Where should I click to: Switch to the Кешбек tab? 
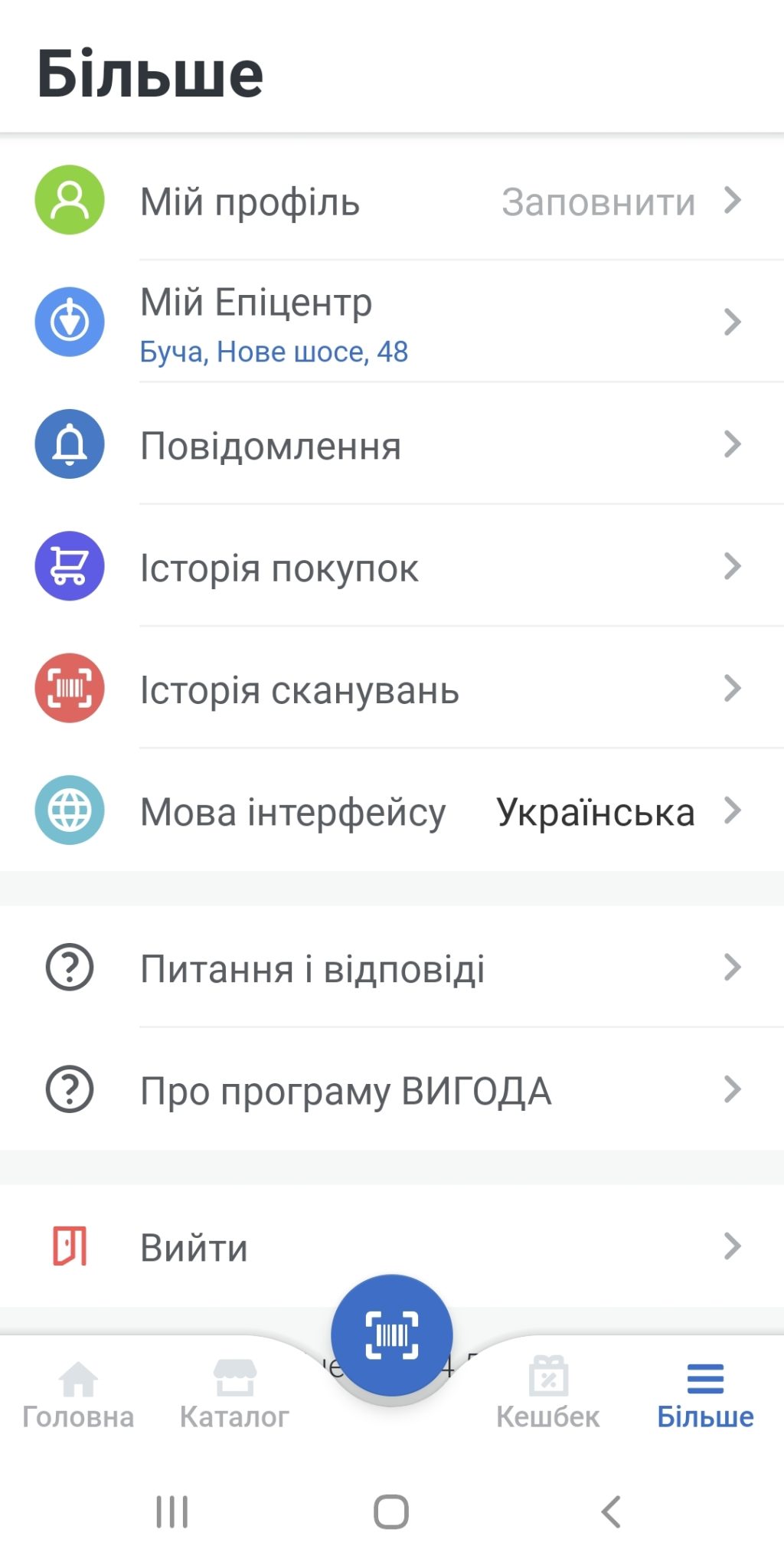548,1396
